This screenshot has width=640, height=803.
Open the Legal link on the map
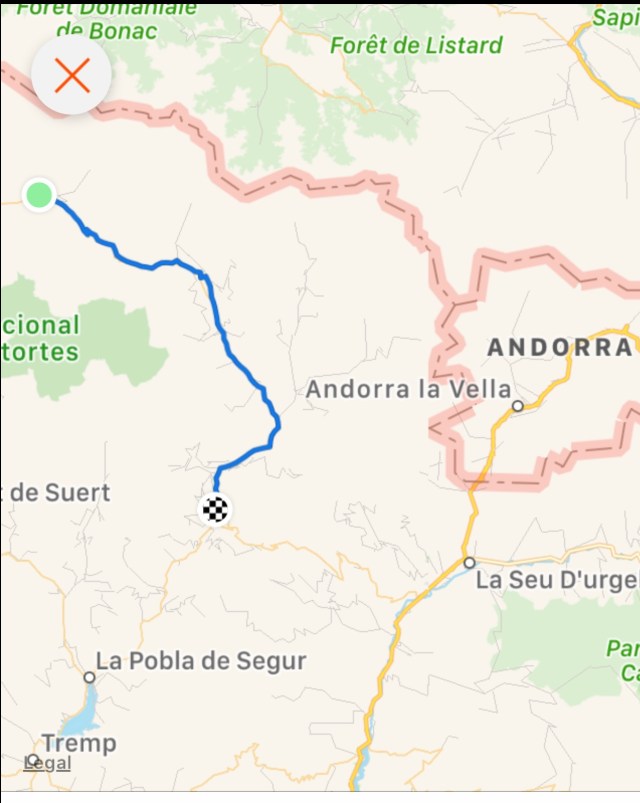coord(47,763)
